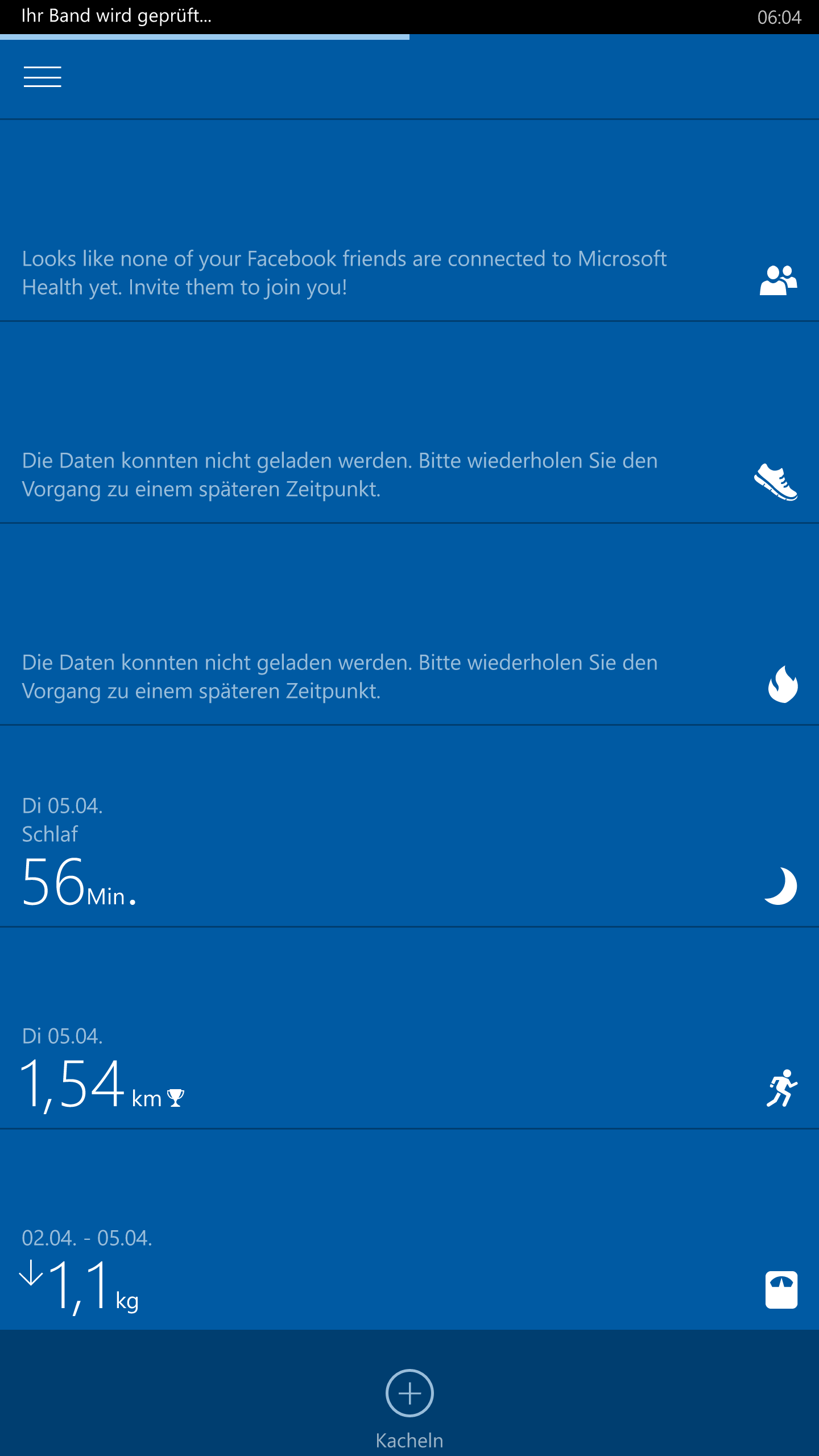
Task: Open the hamburger menu
Action: click(x=43, y=77)
